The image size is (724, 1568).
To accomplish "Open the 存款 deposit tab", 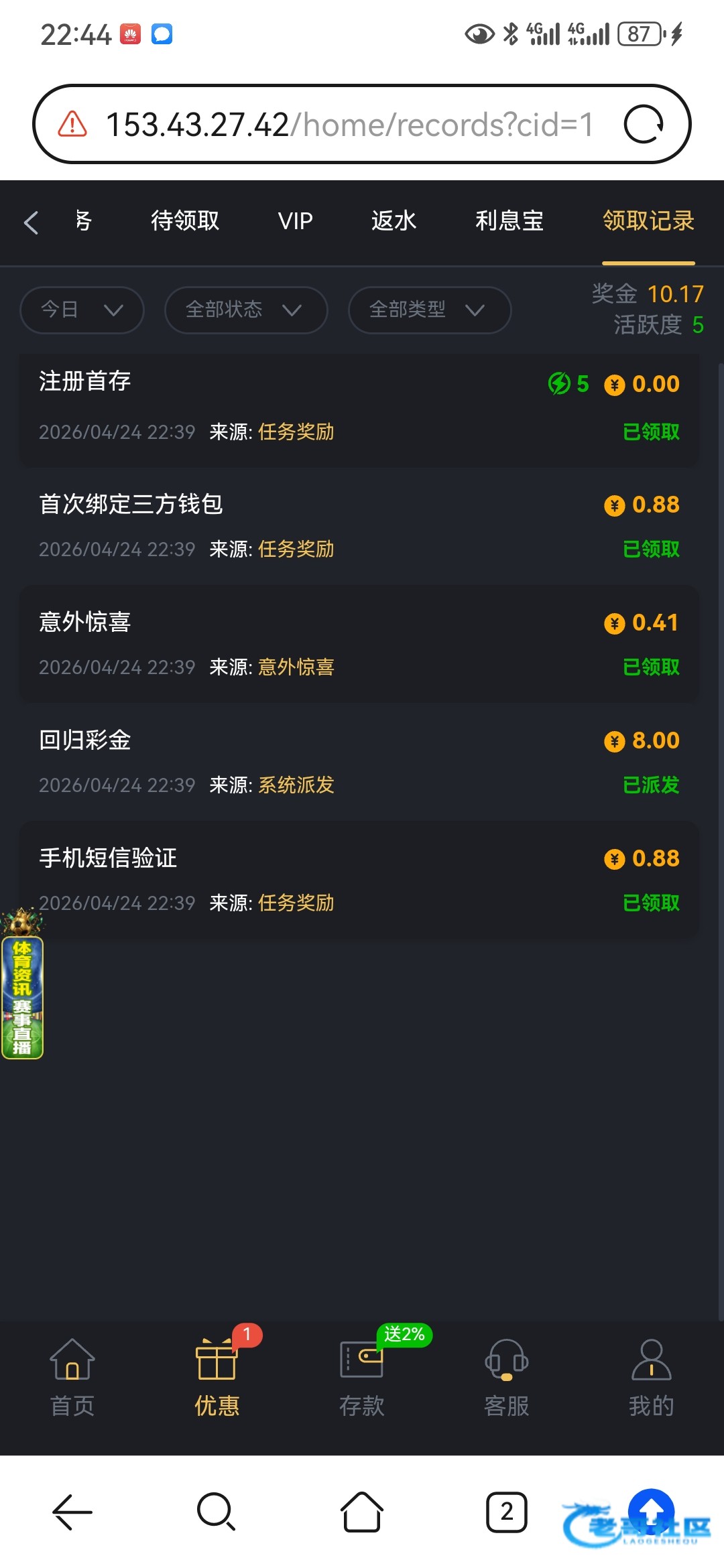I will pos(362,1378).
